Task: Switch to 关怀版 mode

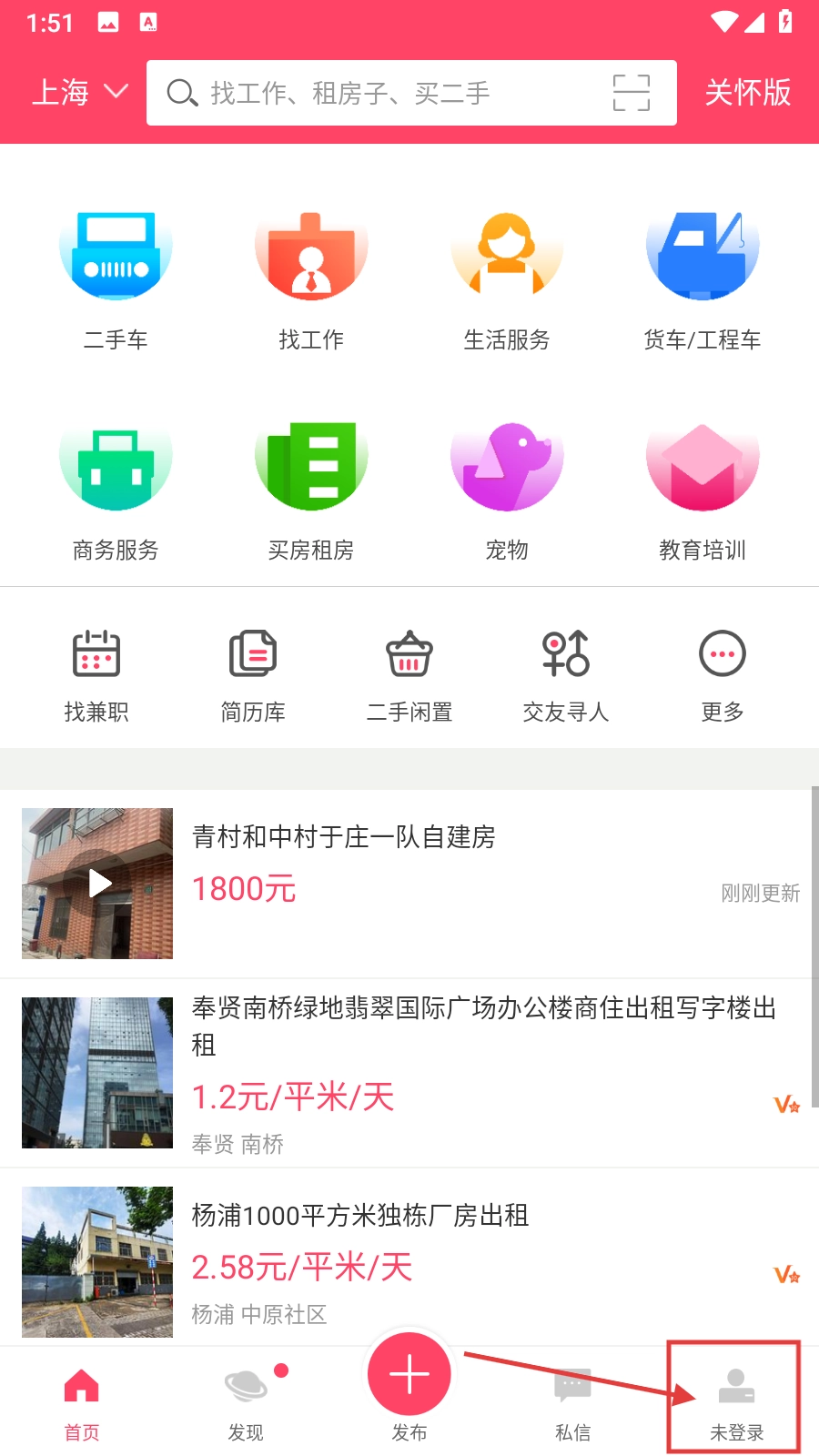Action: (747, 93)
